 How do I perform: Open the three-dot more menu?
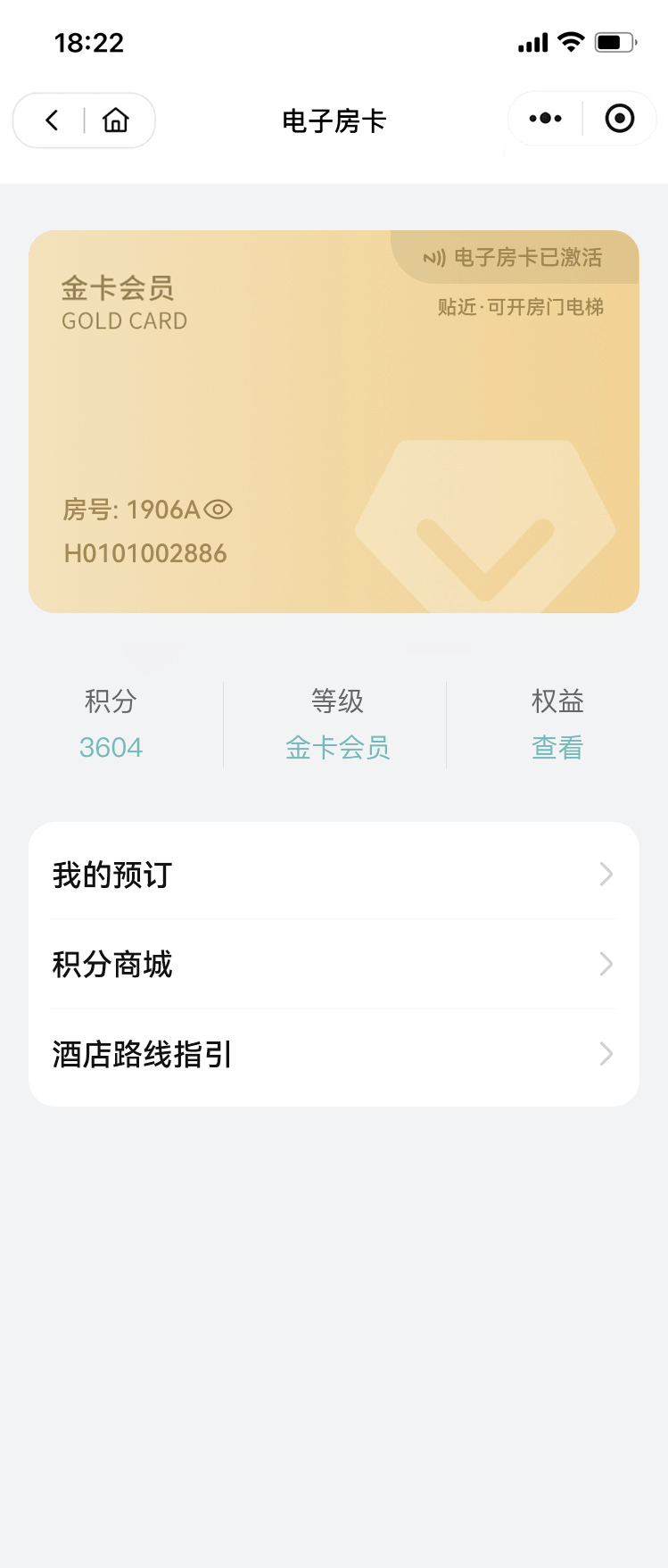(545, 119)
